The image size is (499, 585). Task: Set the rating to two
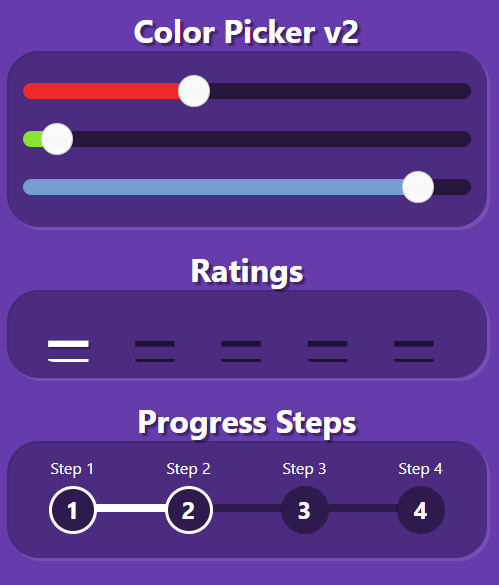pyautogui.click(x=155, y=351)
